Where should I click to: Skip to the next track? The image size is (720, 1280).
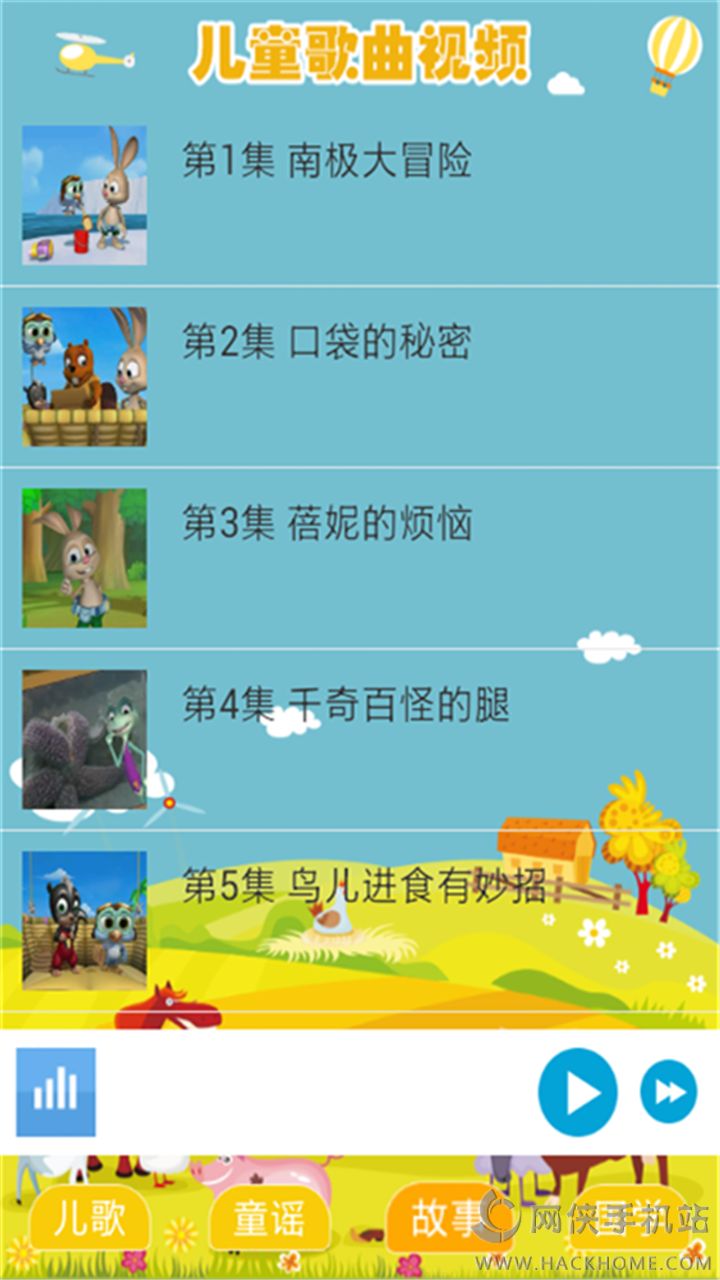coord(668,1092)
